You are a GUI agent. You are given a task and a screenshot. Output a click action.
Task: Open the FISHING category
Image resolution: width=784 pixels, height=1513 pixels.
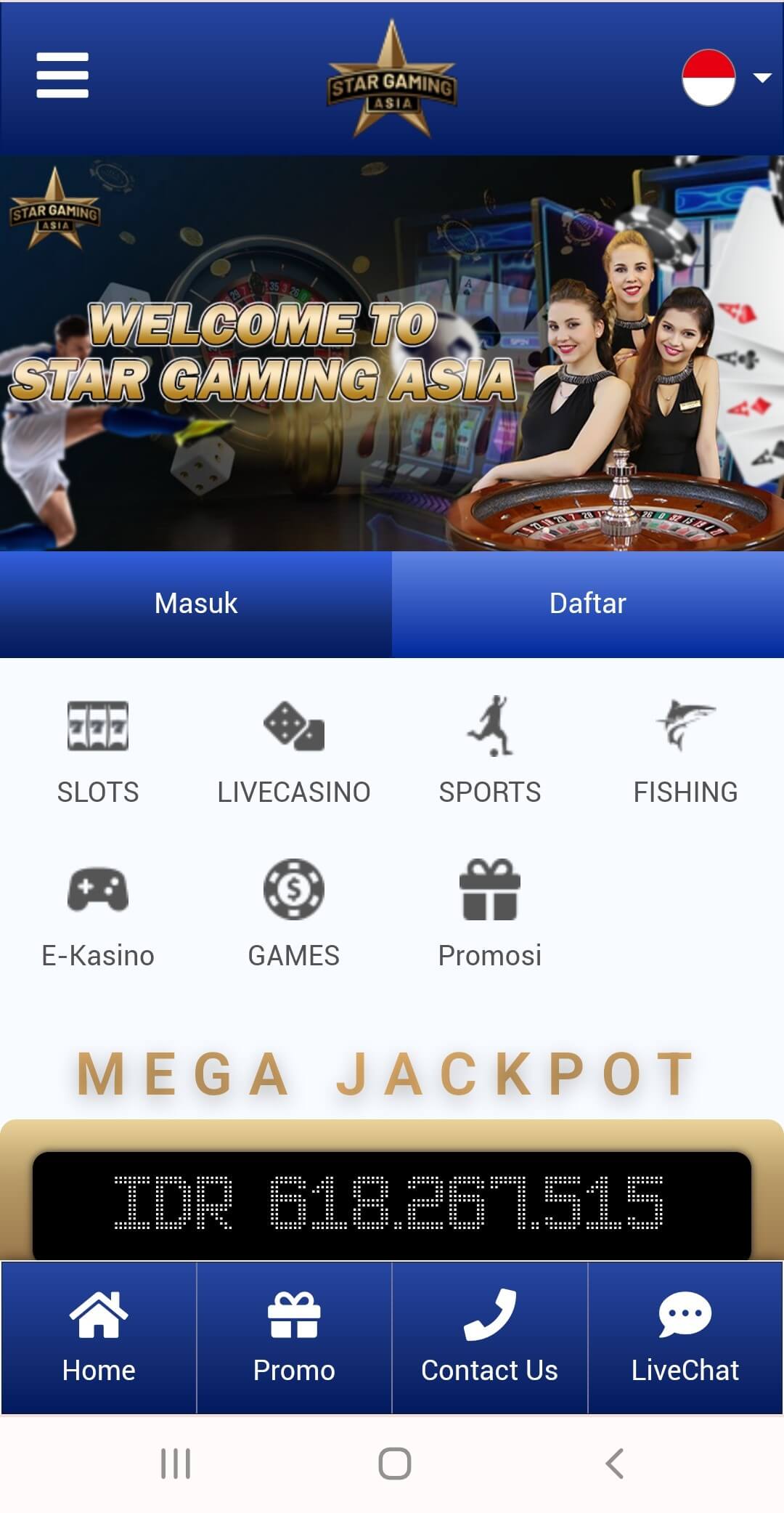click(685, 752)
